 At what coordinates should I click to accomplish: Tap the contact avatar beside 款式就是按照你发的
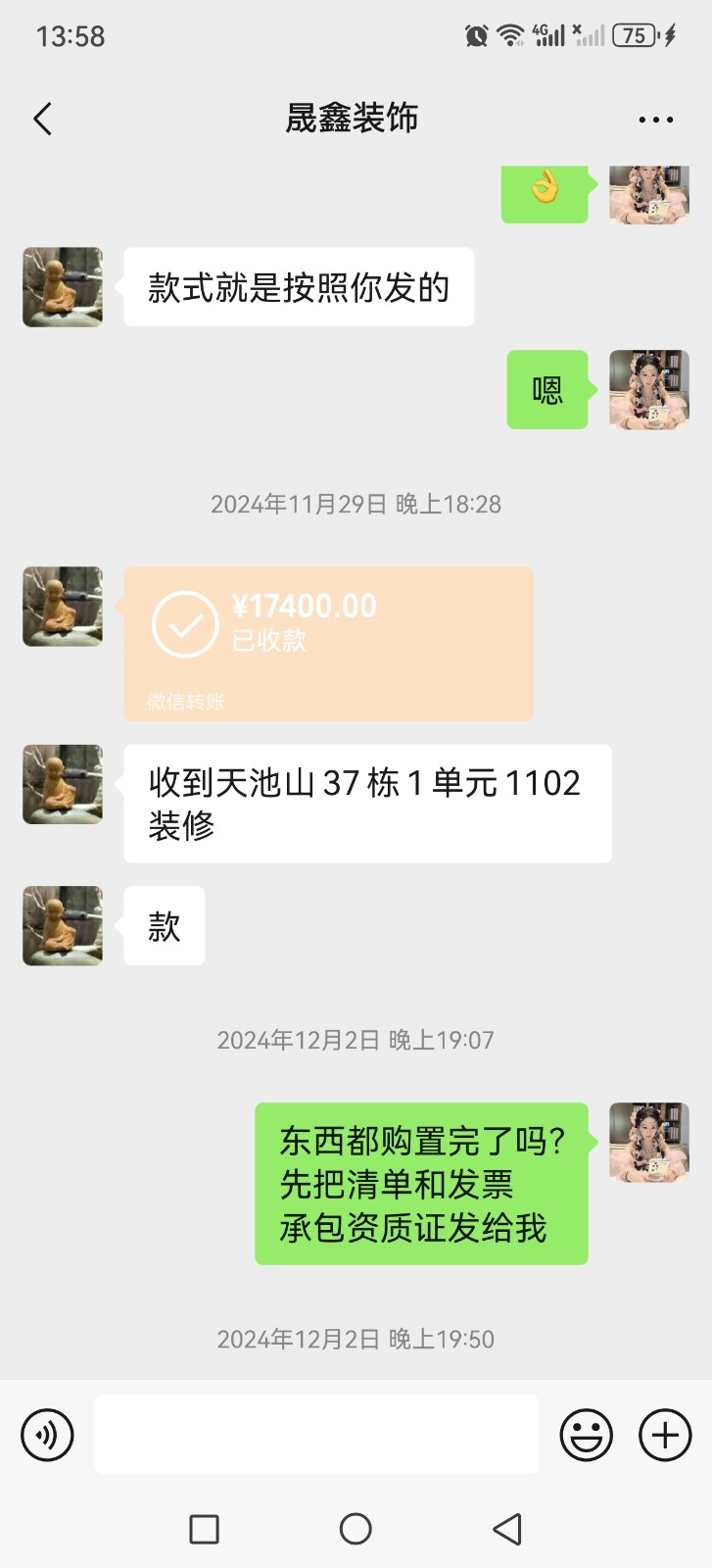63,287
